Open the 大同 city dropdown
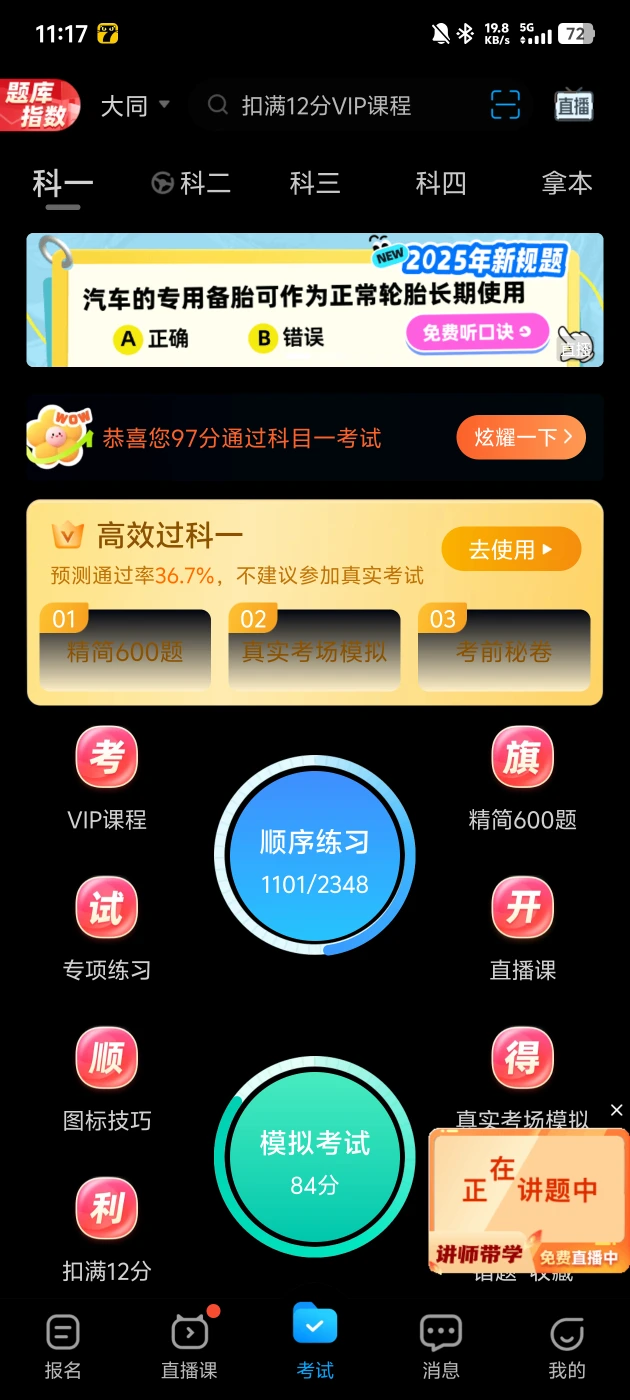The height and width of the screenshot is (1400, 630). [x=135, y=105]
